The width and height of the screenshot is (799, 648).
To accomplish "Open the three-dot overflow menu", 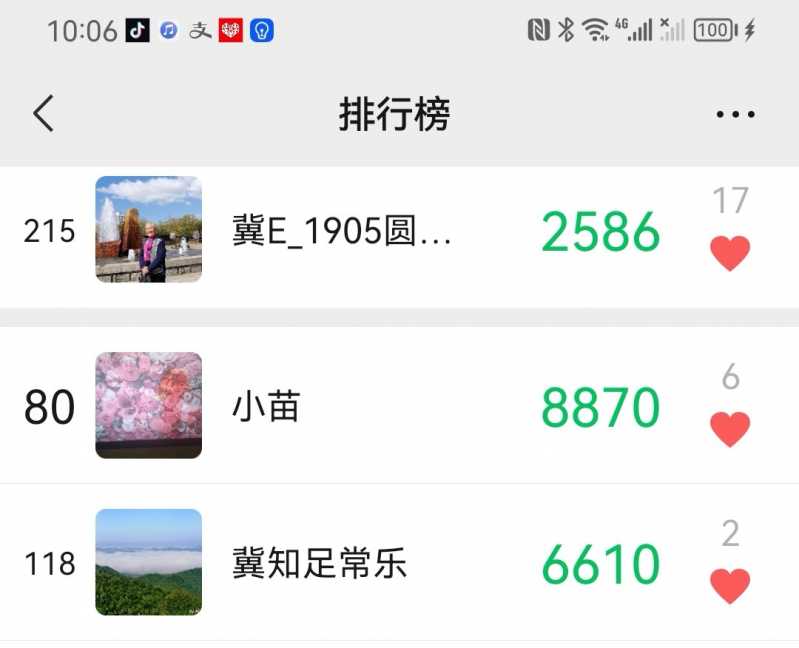I will click(x=735, y=115).
